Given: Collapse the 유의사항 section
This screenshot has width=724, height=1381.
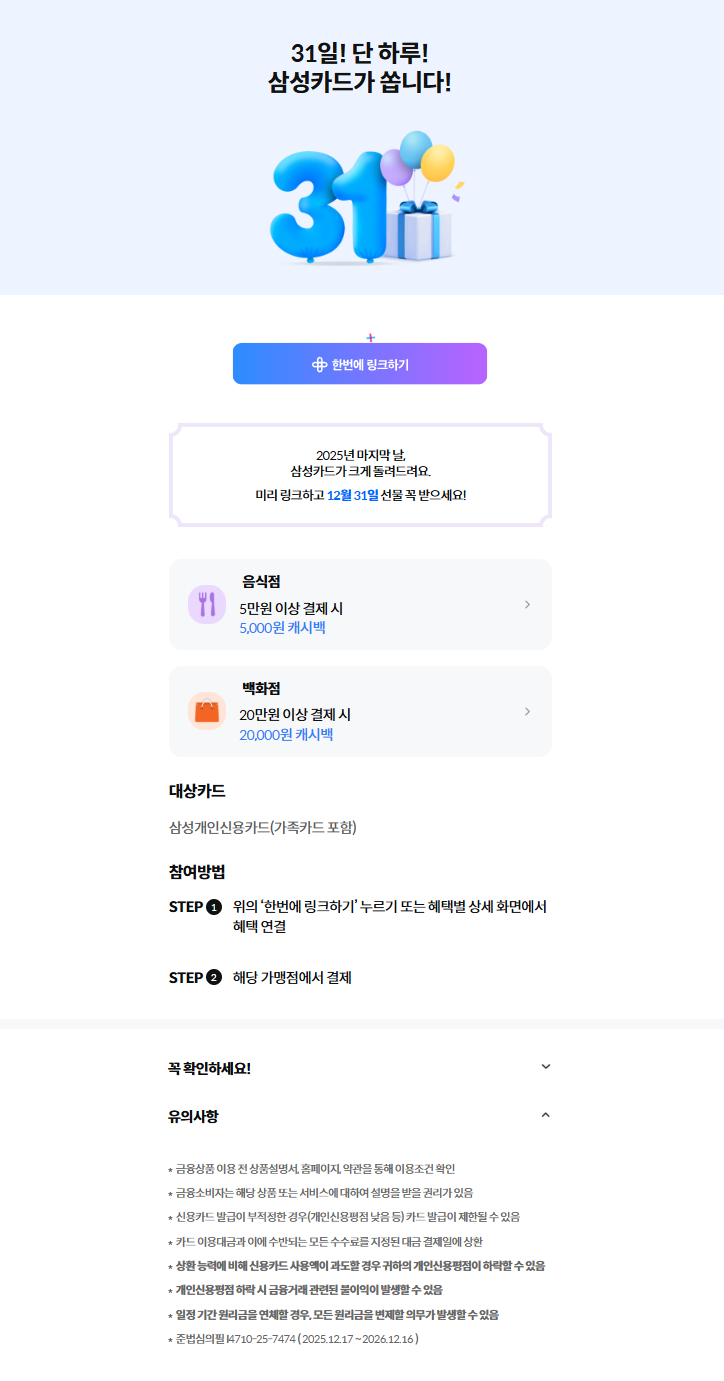Looking at the screenshot, I should coord(360,1115).
